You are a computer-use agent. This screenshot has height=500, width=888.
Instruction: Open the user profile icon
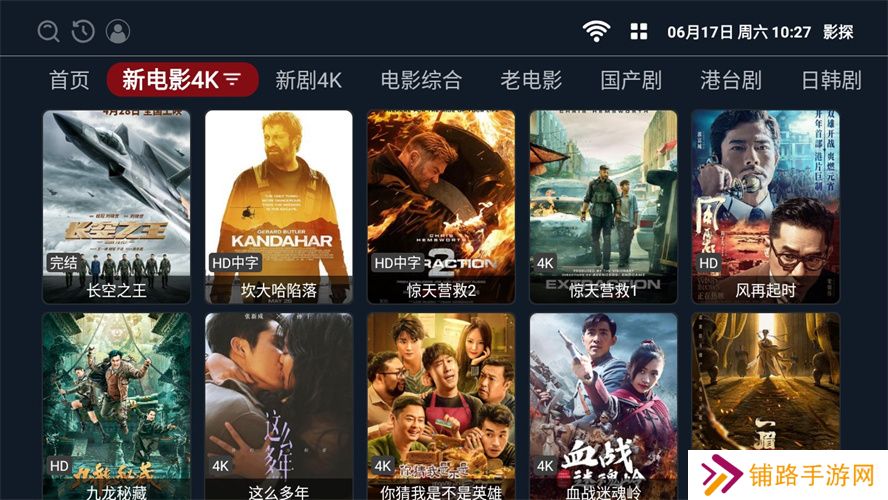click(x=118, y=32)
